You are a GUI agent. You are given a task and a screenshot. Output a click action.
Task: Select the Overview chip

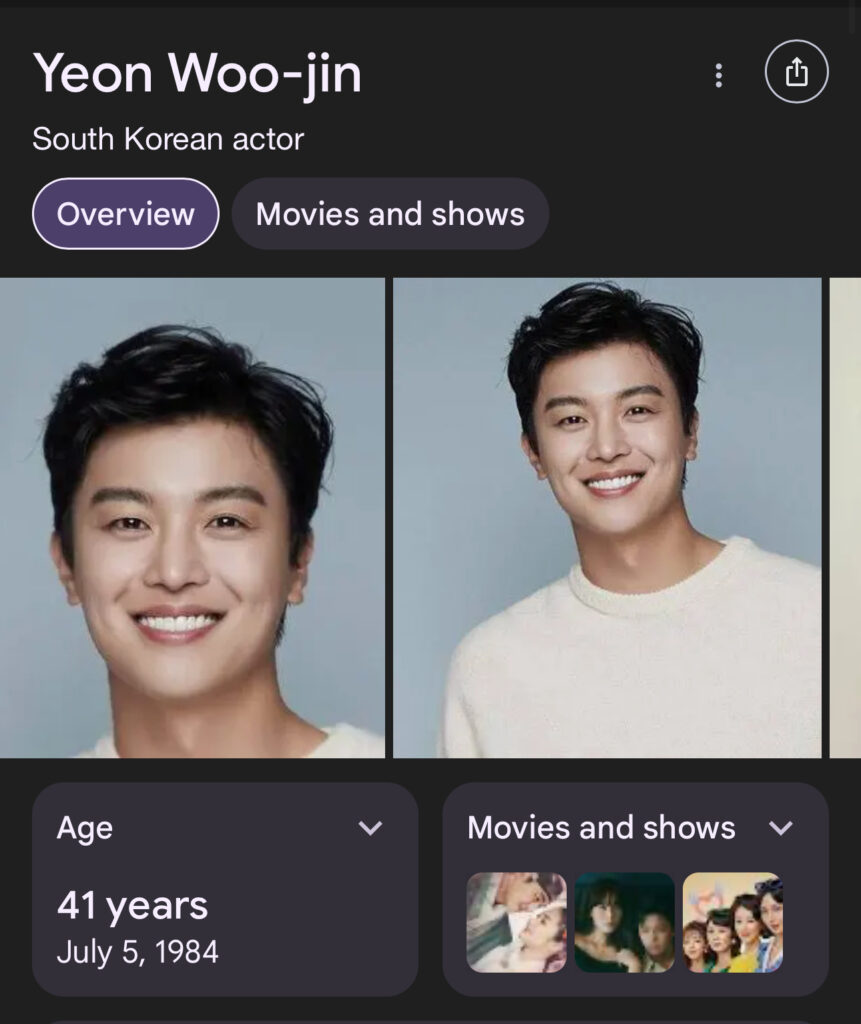point(126,214)
